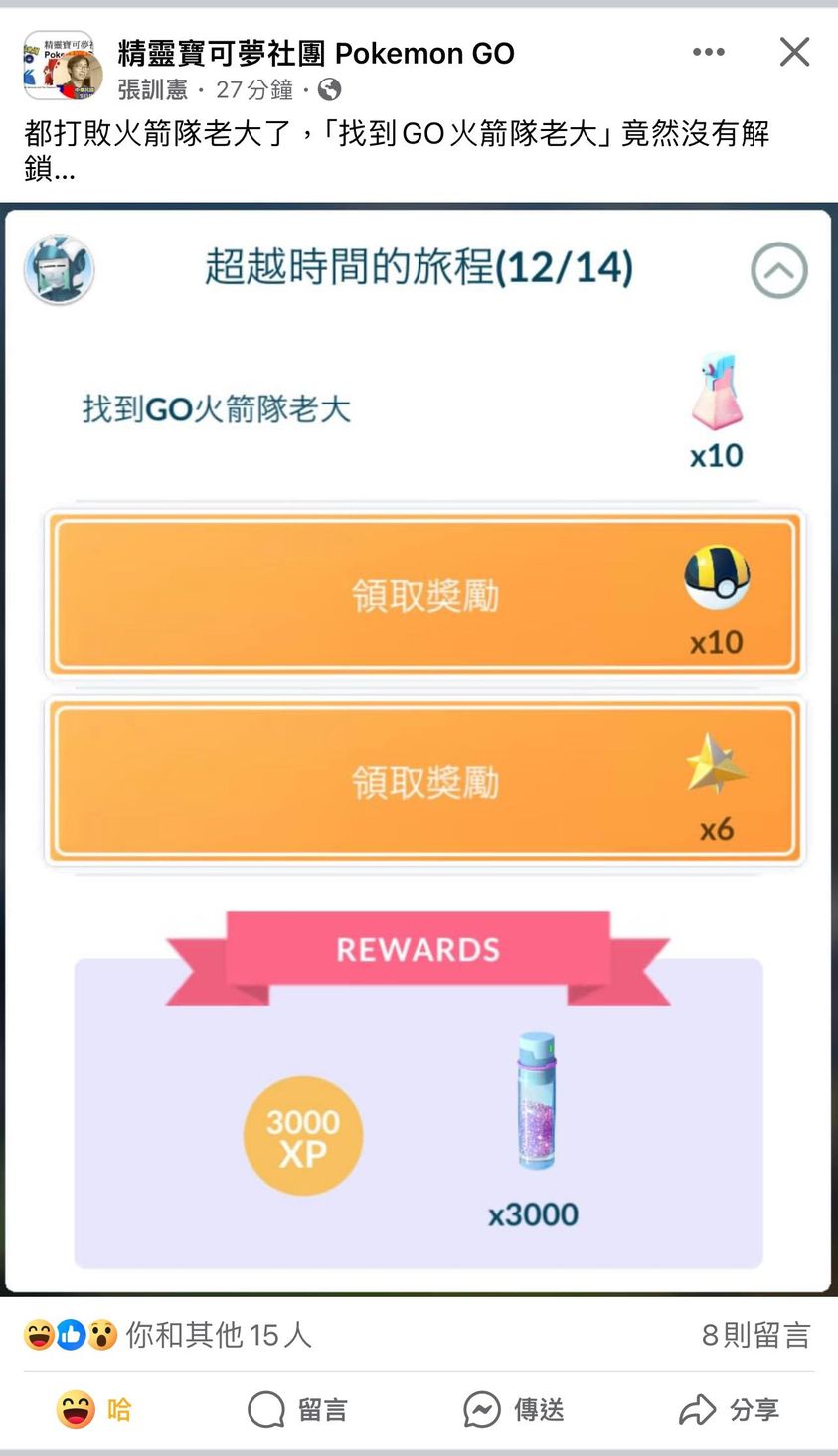View poster 張訓憲's profile
Image resolution: width=838 pixels, height=1456 pixels.
pyautogui.click(x=152, y=90)
